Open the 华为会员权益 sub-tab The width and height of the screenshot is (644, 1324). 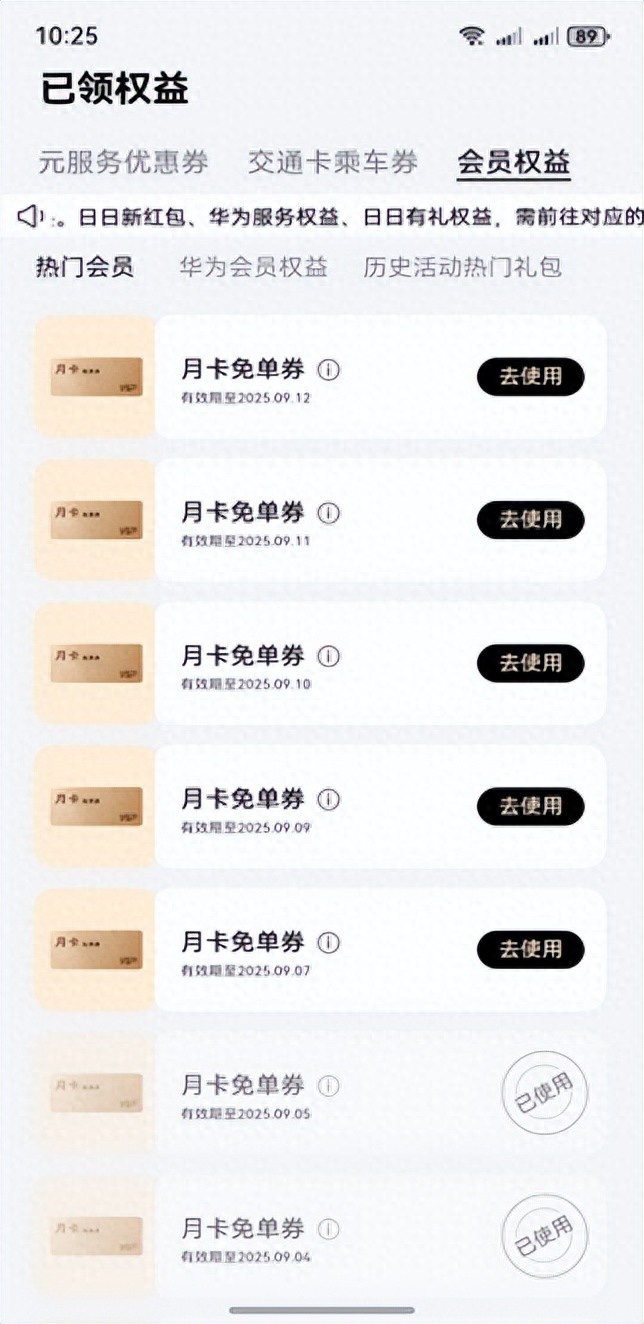click(254, 267)
